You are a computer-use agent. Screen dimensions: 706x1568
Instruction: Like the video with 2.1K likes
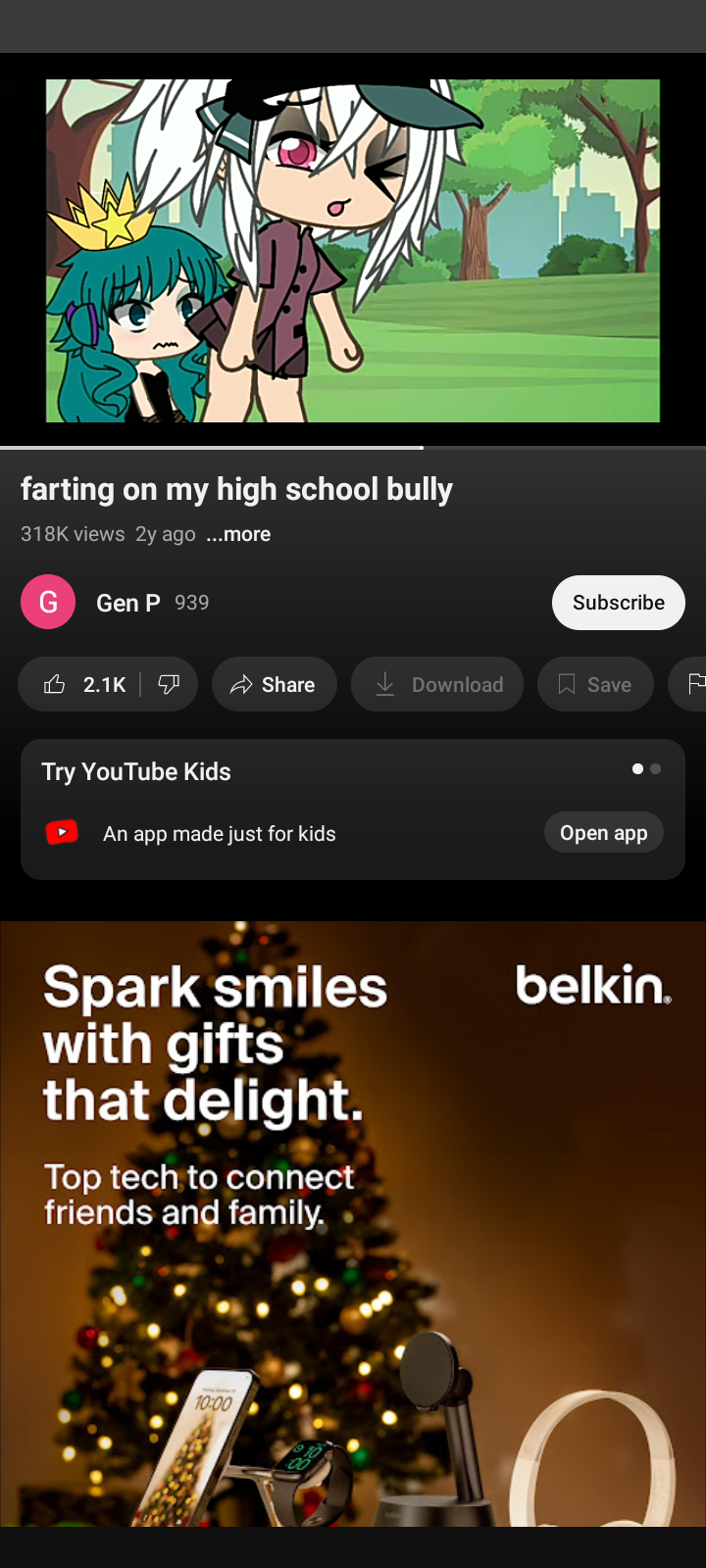click(83, 684)
